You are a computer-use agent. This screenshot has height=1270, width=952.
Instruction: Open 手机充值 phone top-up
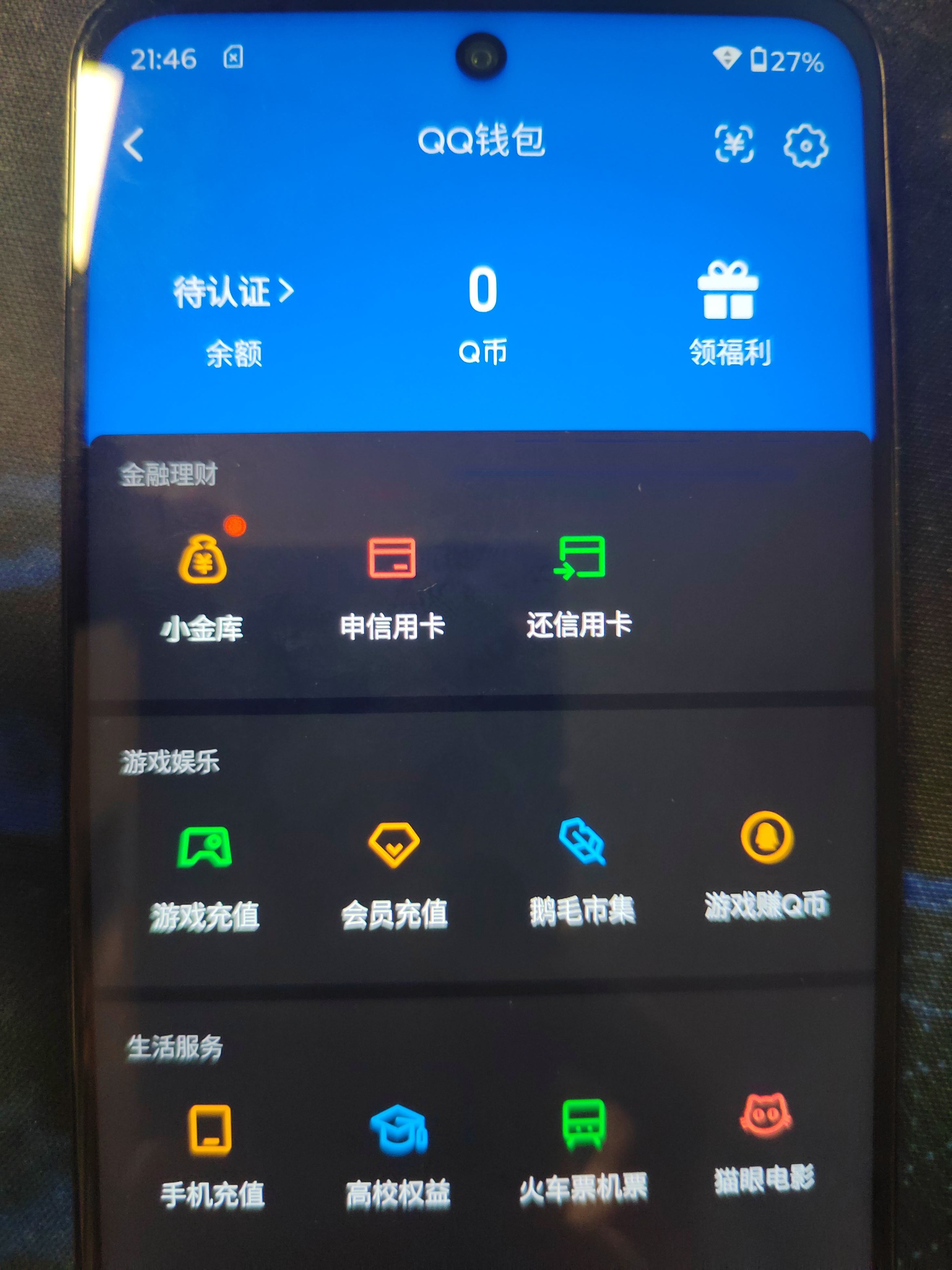211,1154
